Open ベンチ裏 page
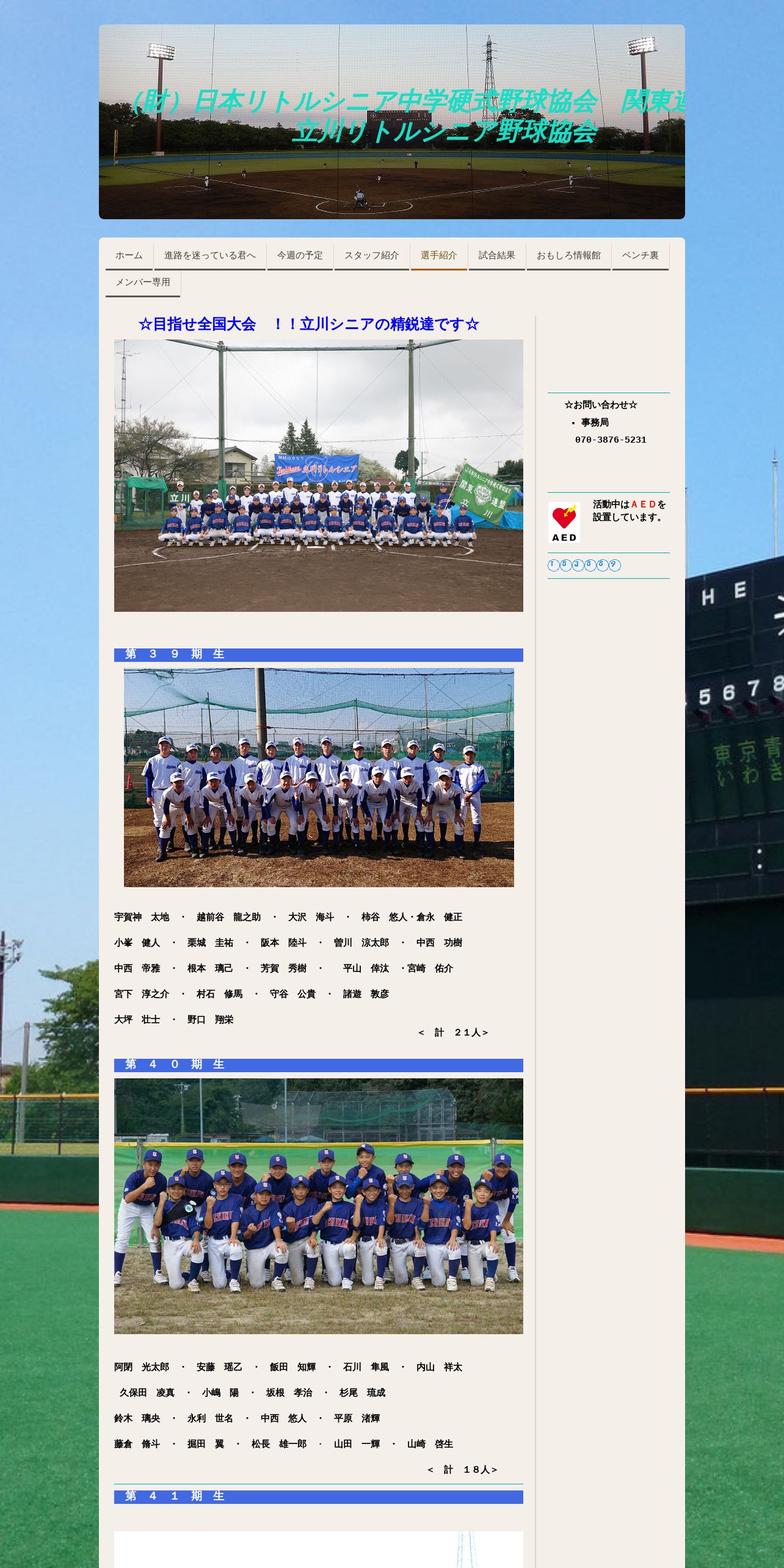Viewport: 784px width, 1568px height. coord(641,256)
